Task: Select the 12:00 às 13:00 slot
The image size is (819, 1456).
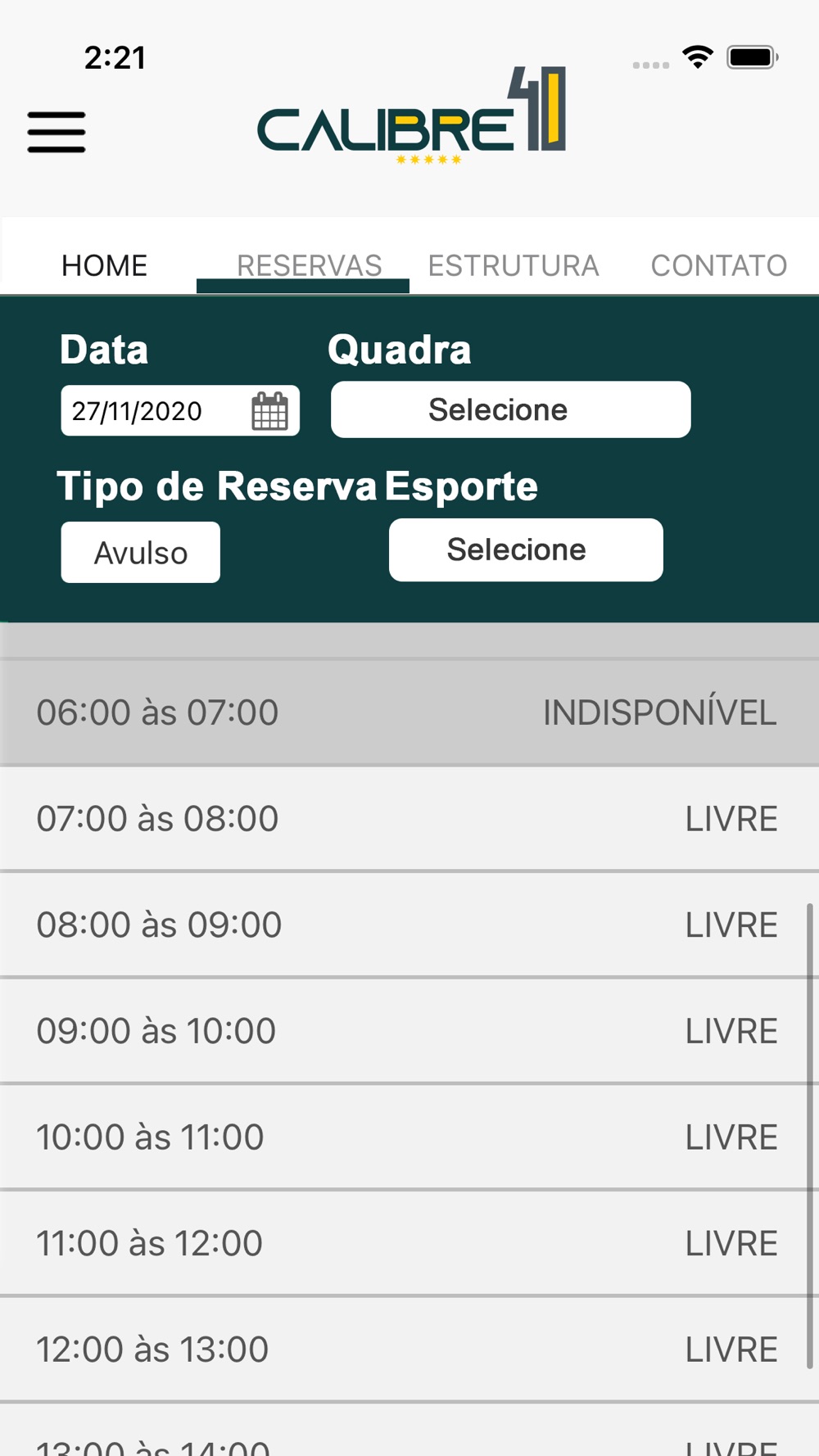Action: (409, 1349)
